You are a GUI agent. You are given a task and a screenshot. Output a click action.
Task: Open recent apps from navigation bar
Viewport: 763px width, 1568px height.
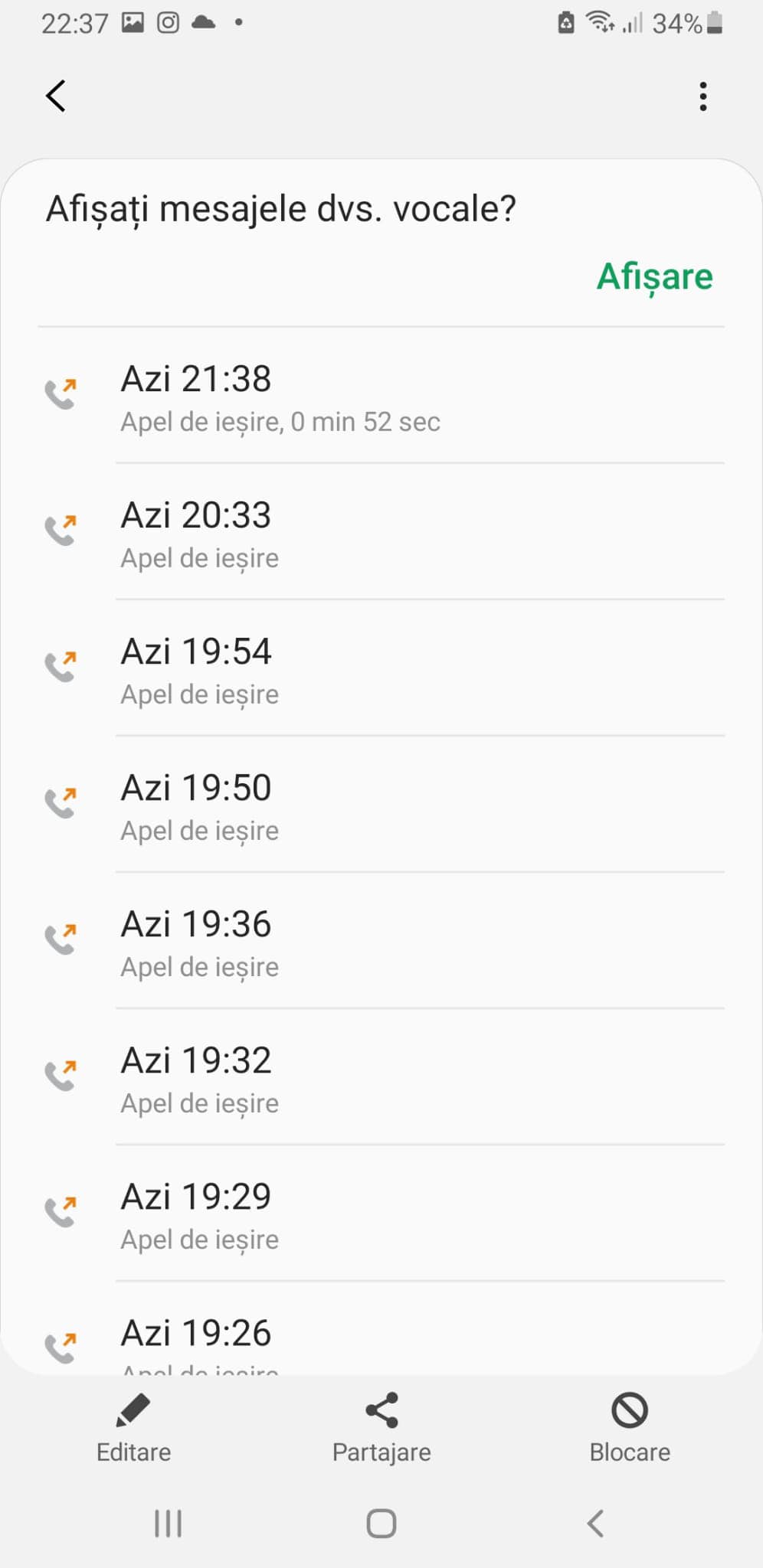(x=168, y=1523)
